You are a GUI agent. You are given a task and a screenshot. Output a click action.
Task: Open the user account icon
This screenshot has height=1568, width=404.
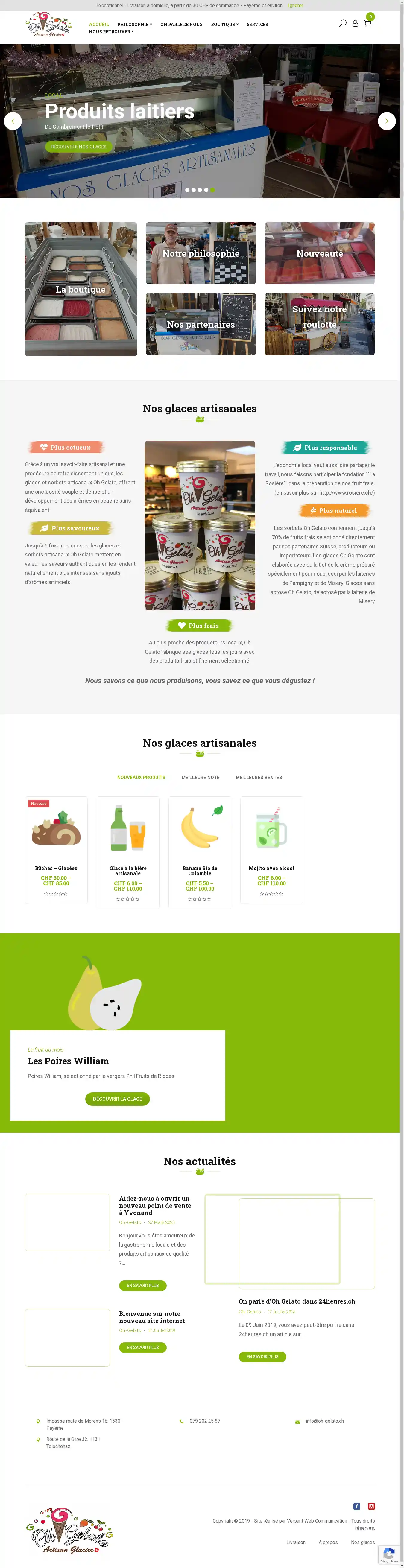tap(355, 23)
